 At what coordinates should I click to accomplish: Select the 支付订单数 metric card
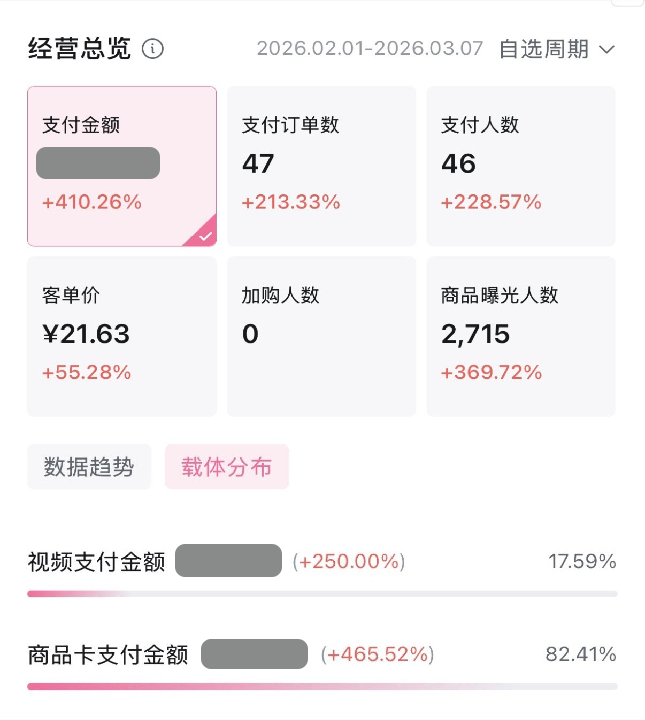click(321, 166)
